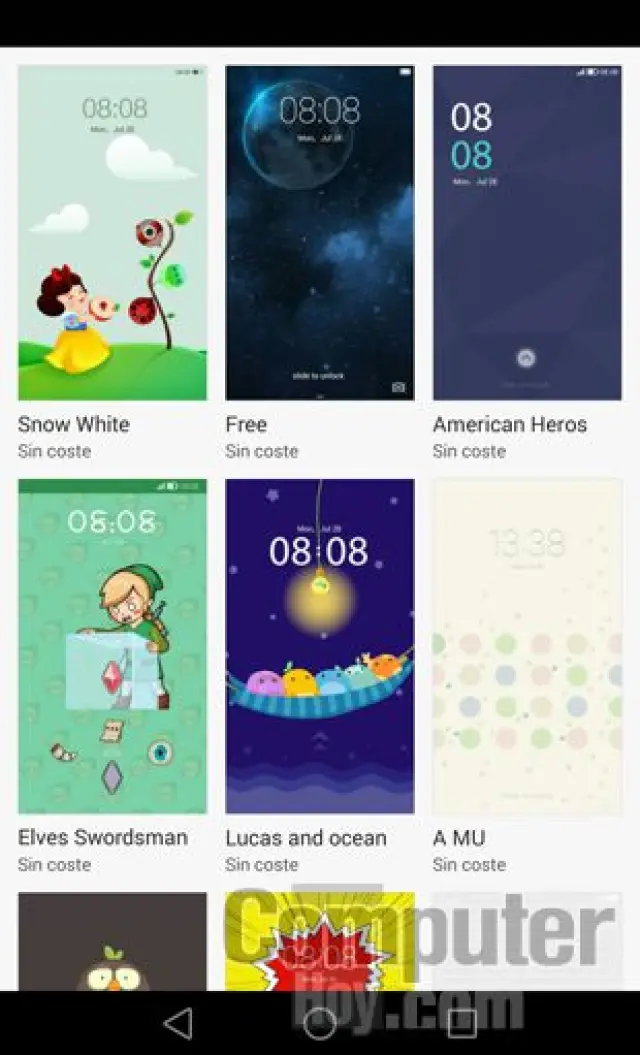The width and height of the screenshot is (640, 1055).
Task: Choose the Lucas and ocean theme
Action: click(x=319, y=646)
